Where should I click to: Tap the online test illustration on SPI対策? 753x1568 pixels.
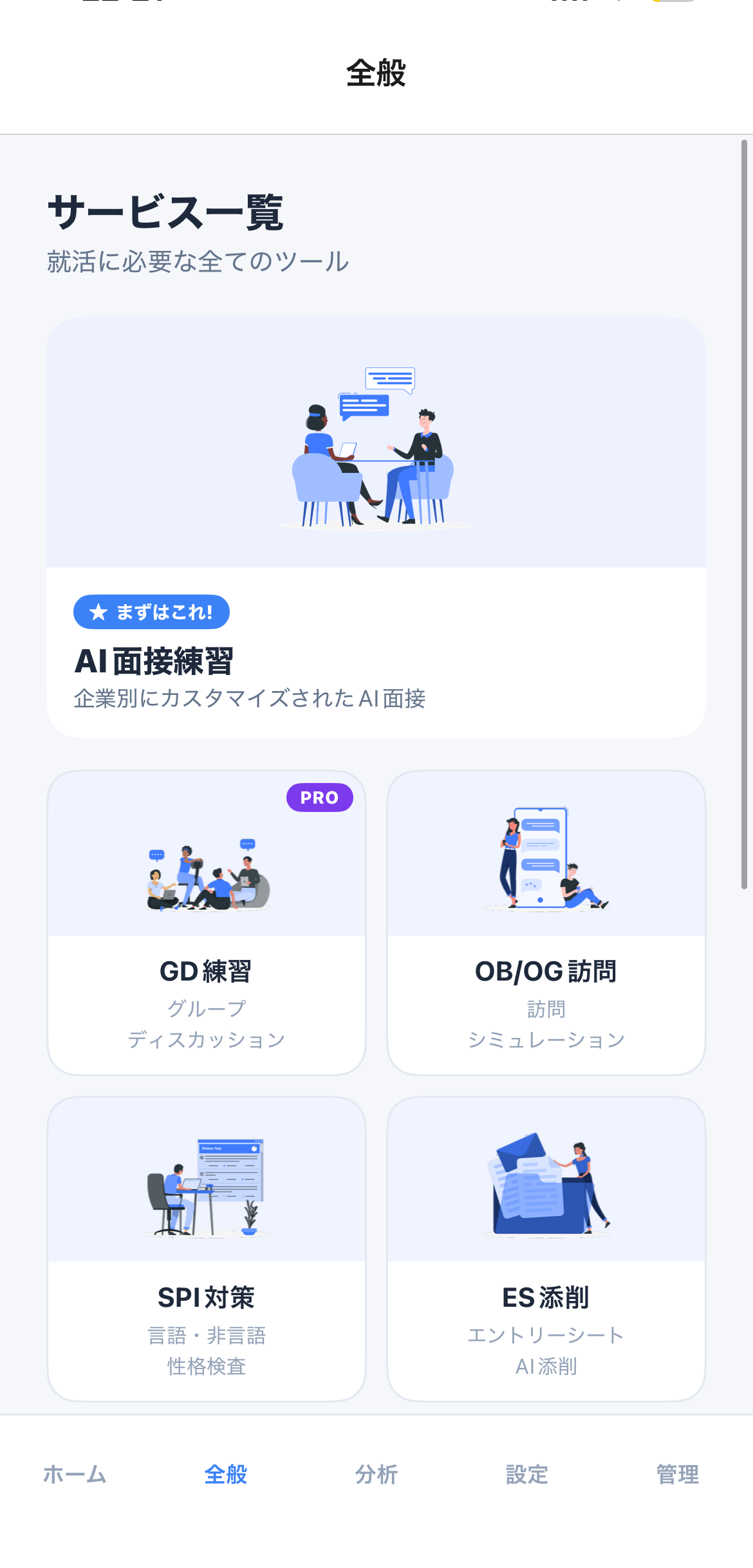click(x=207, y=1187)
